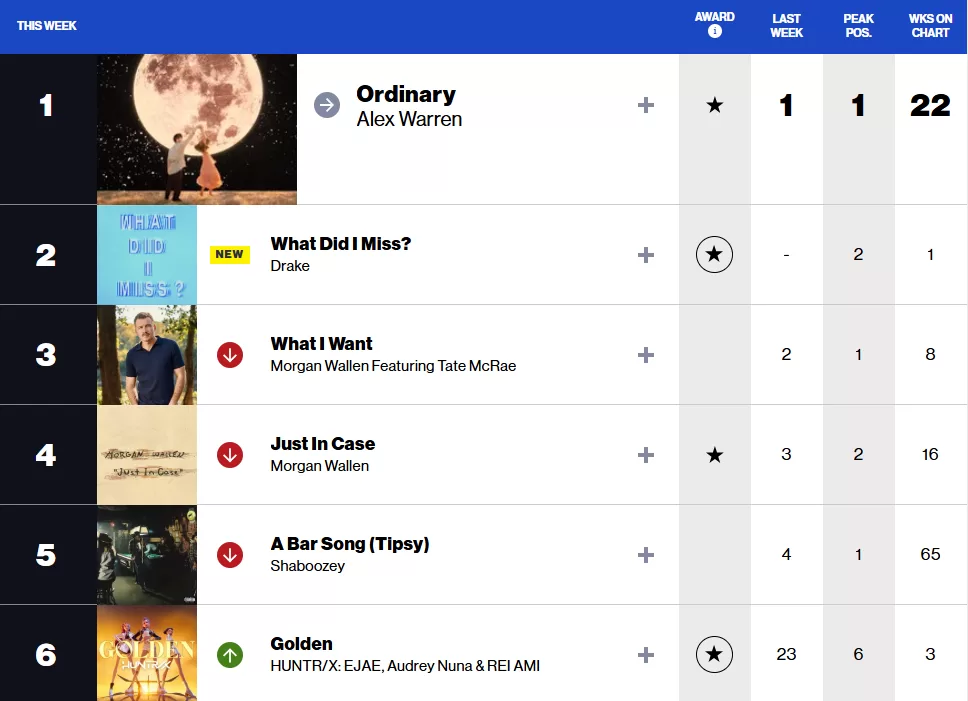
Task: View artist Shaboozey
Action: (307, 566)
